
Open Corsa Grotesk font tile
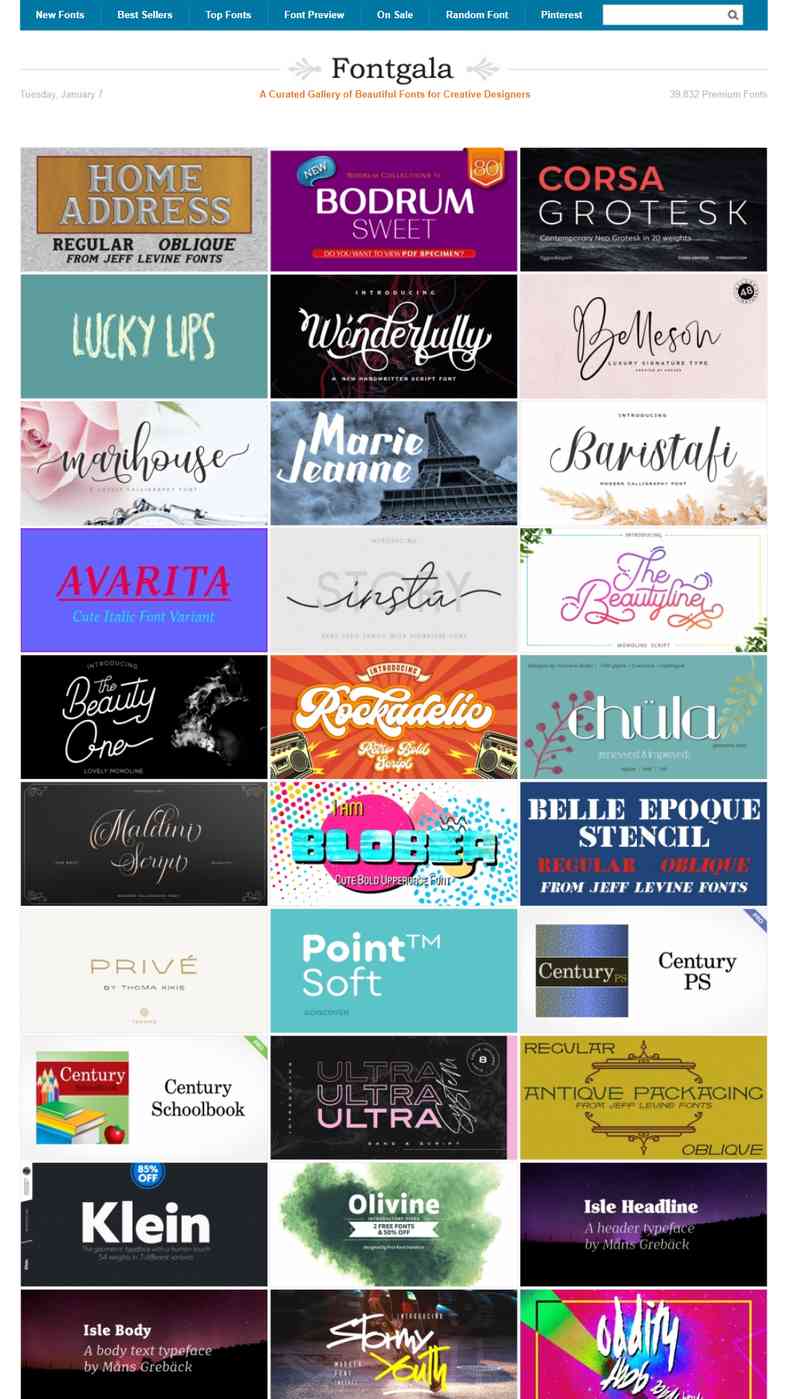click(x=643, y=210)
